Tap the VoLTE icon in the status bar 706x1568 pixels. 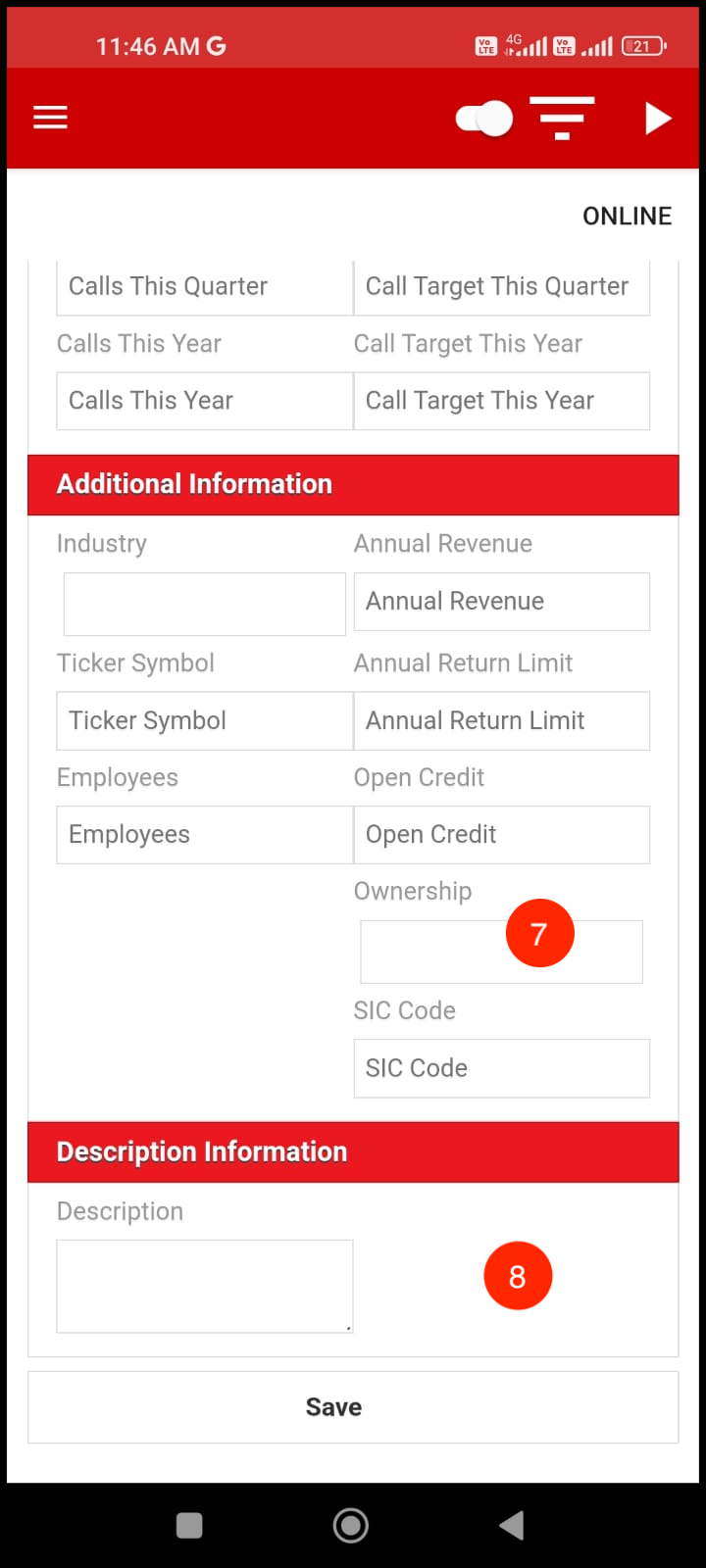pyautogui.click(x=486, y=45)
